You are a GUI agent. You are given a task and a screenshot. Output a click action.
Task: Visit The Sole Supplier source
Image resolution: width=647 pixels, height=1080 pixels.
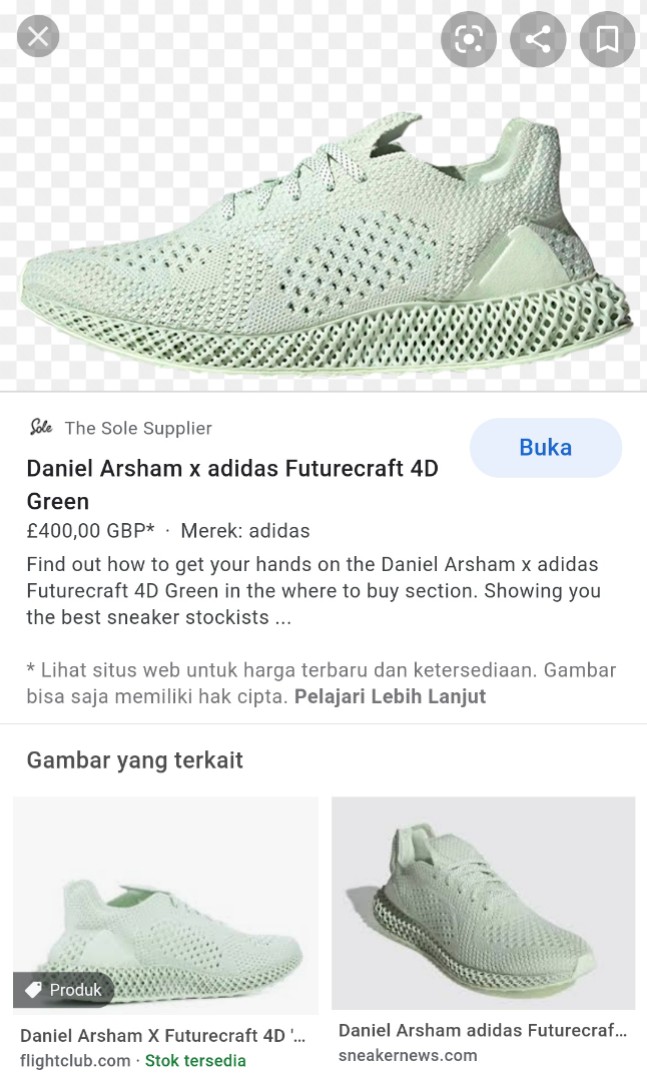click(138, 428)
